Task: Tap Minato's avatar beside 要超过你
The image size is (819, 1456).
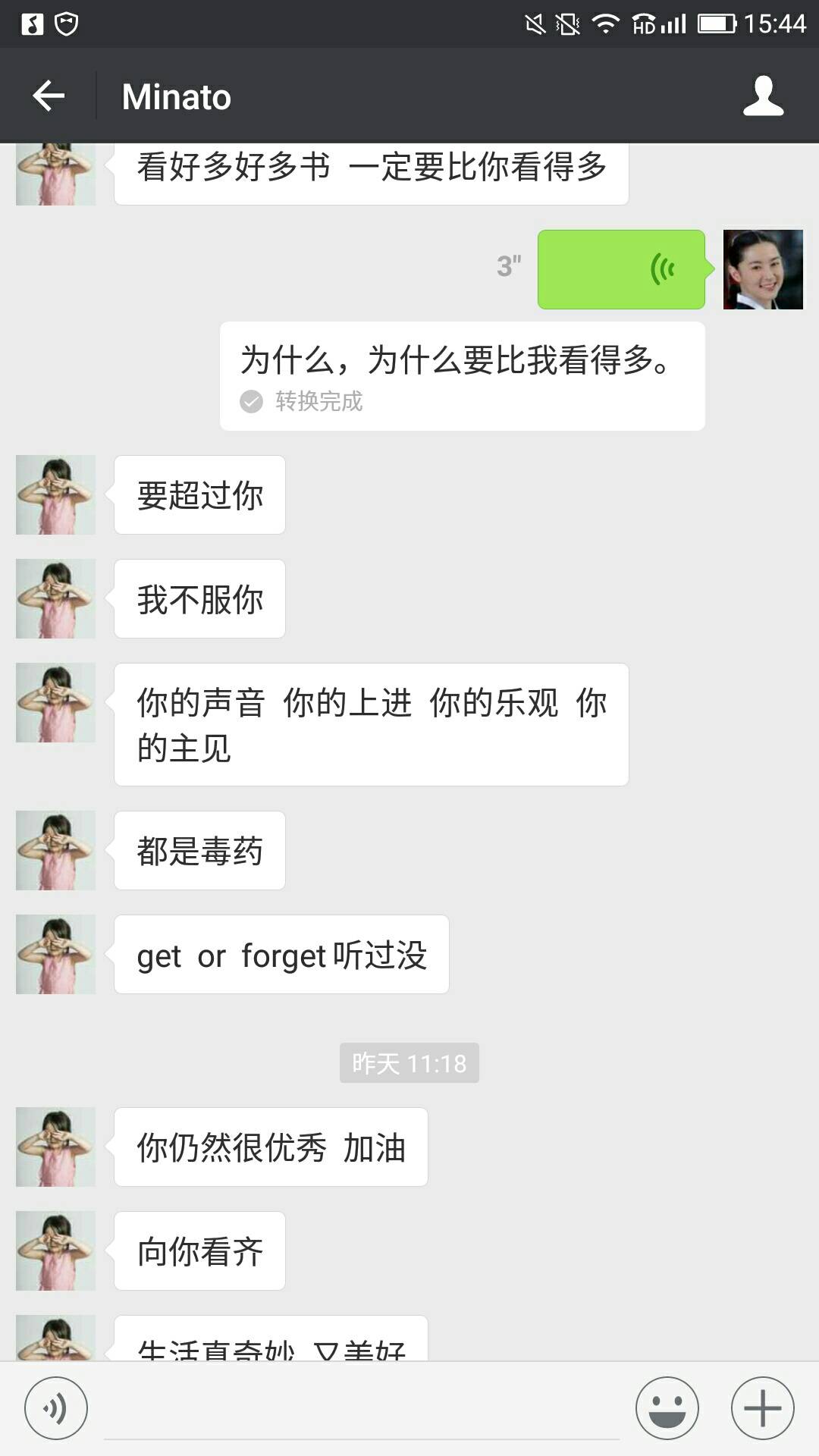Action: pos(55,495)
